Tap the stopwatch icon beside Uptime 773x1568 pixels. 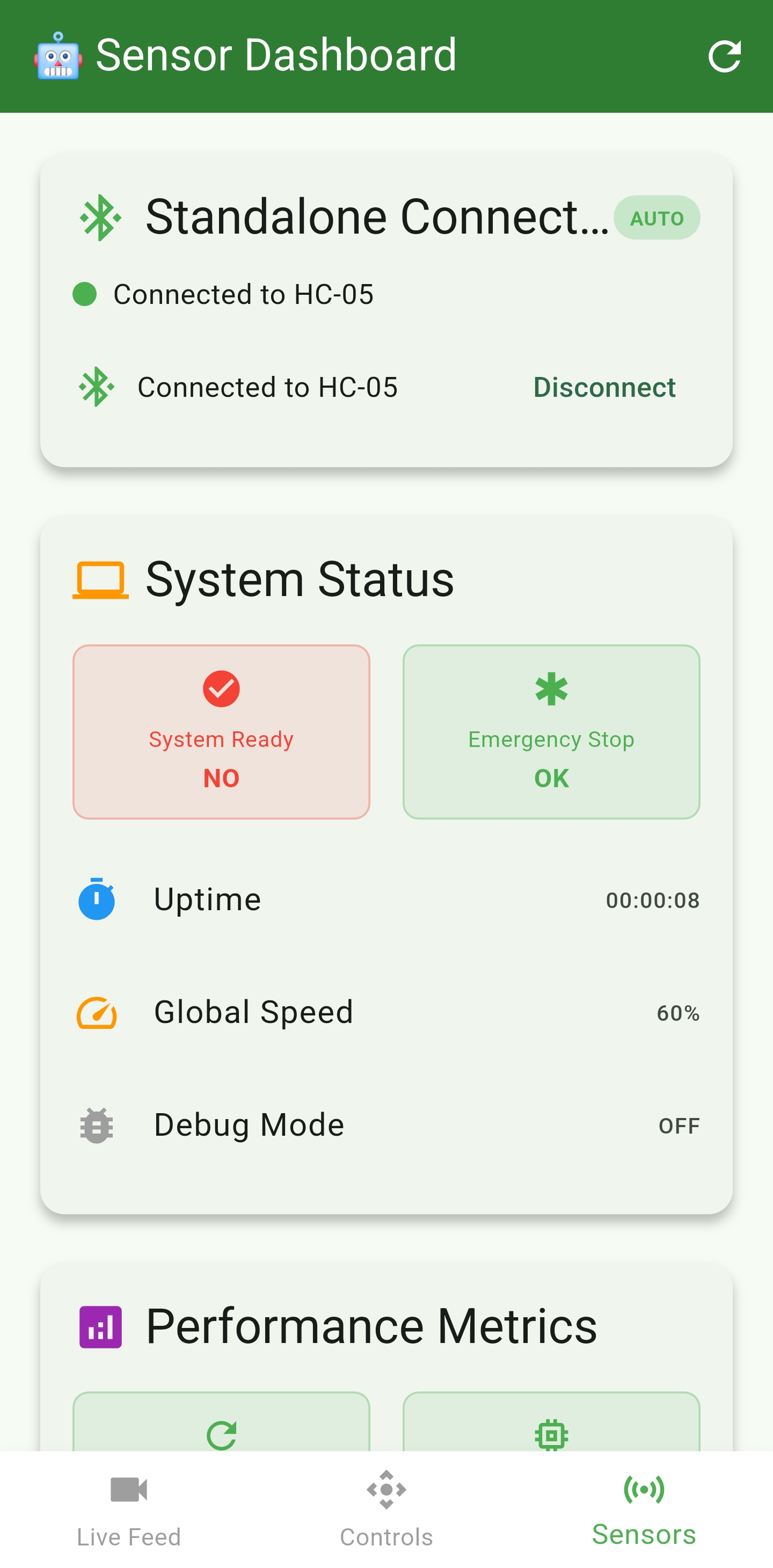97,899
